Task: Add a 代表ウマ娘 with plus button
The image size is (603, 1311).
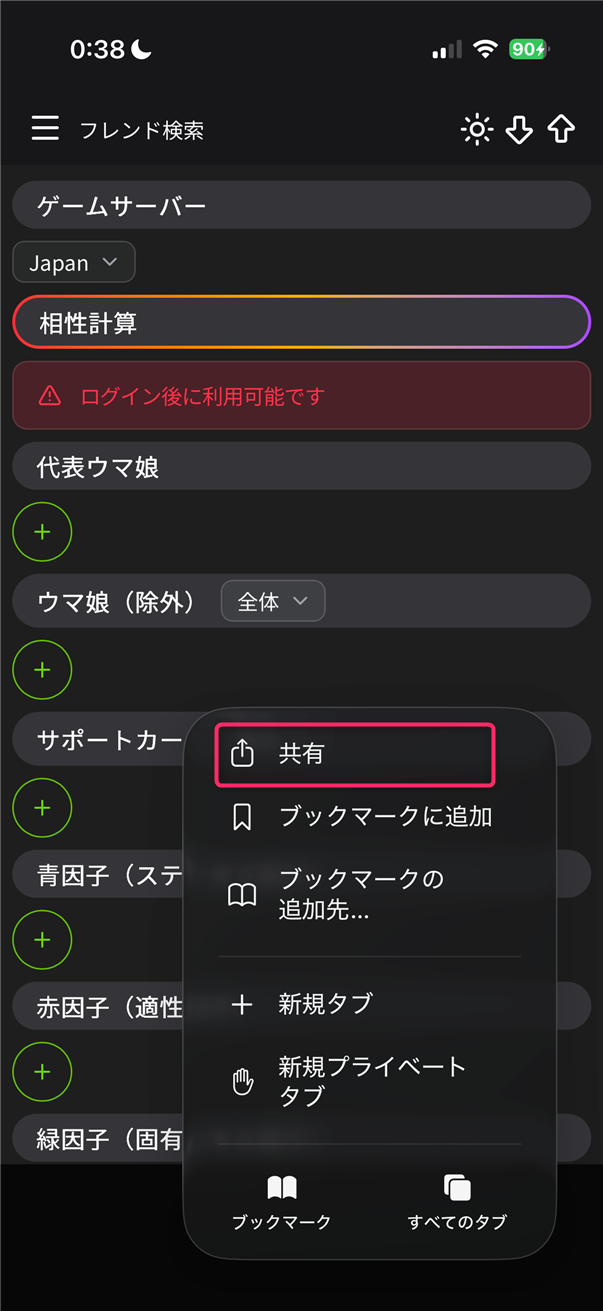Action: pyautogui.click(x=42, y=532)
